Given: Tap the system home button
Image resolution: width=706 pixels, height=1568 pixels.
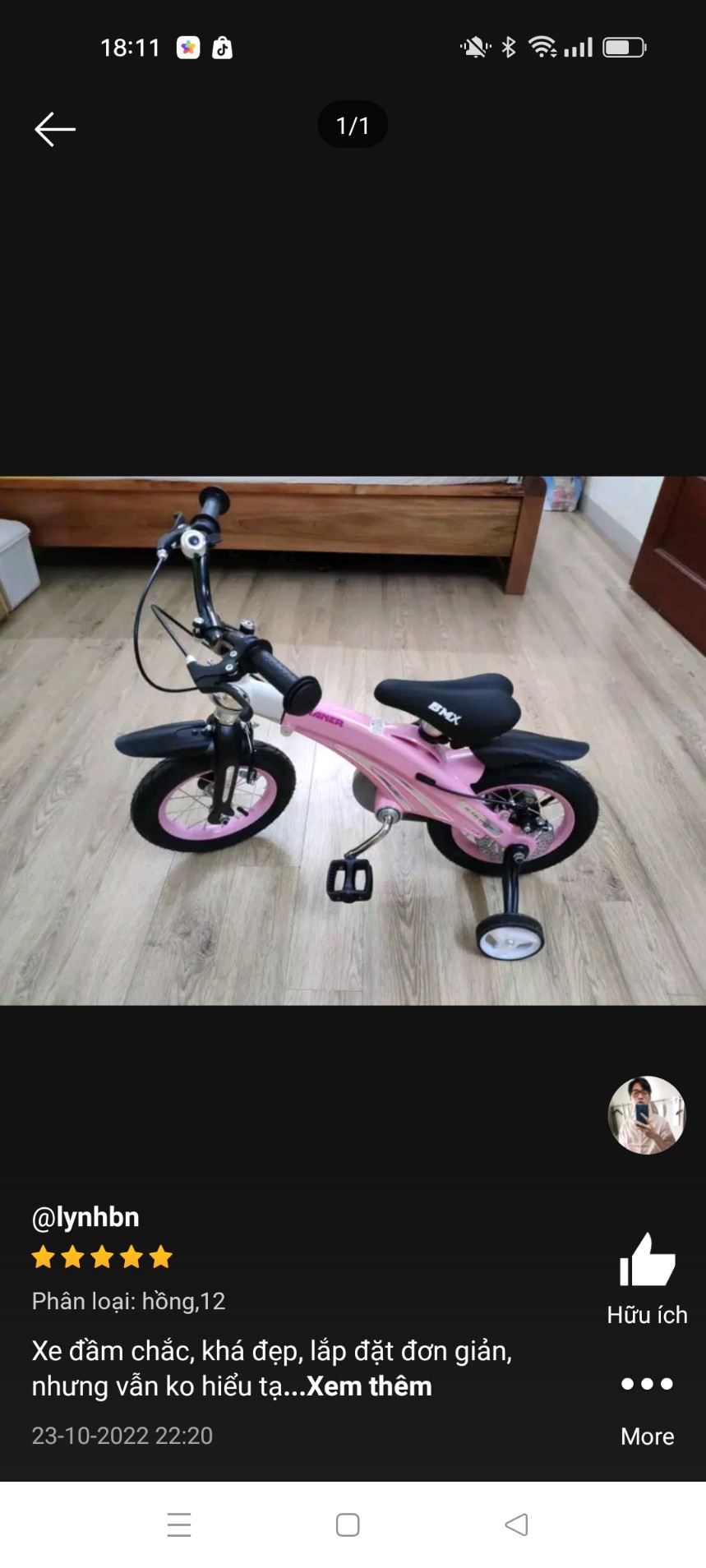Looking at the screenshot, I should tap(348, 1524).
